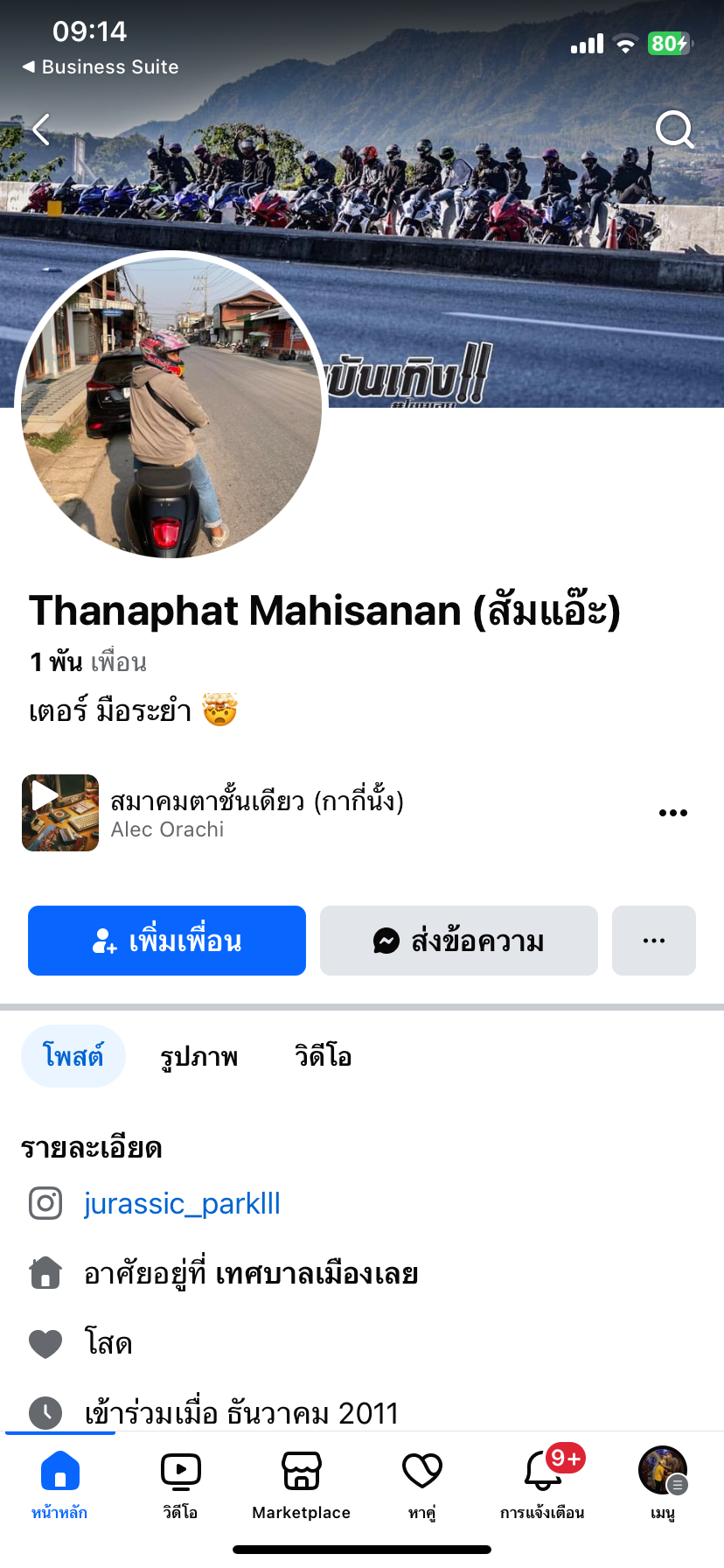Image resolution: width=724 pixels, height=1568 pixels.
Task: Open the เมนู menu tab
Action: click(663, 1483)
